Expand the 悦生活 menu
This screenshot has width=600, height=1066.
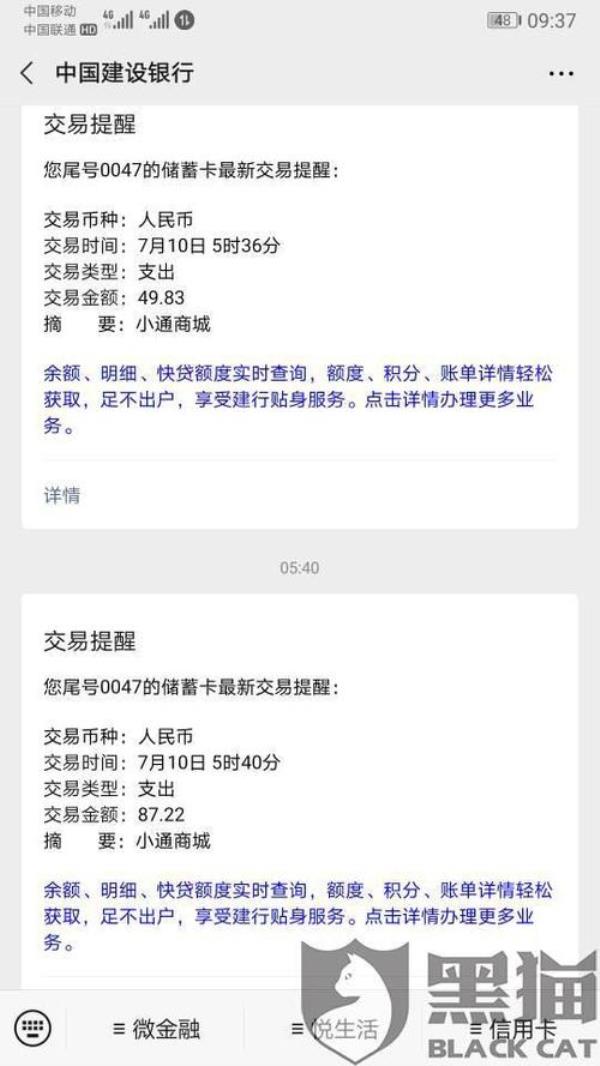(335, 1028)
